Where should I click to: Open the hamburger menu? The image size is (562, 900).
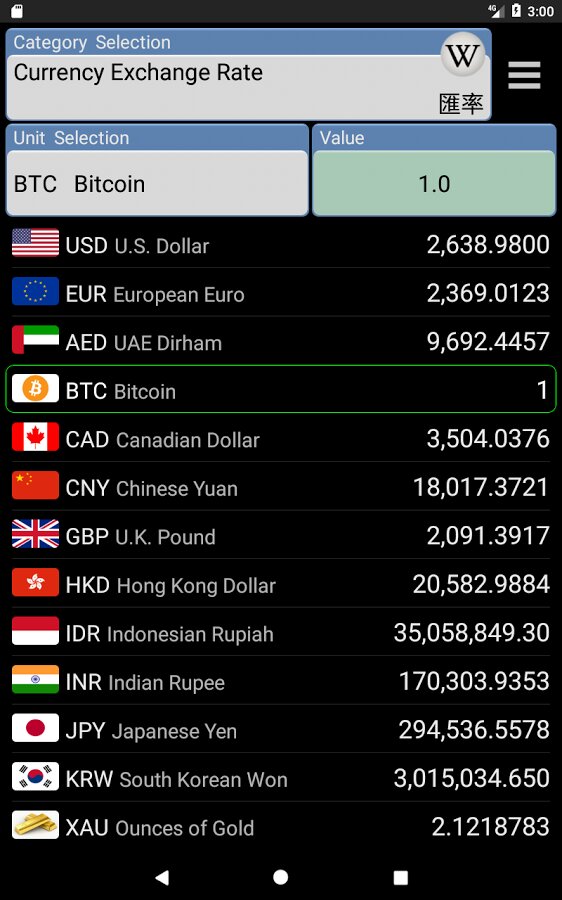click(524, 75)
